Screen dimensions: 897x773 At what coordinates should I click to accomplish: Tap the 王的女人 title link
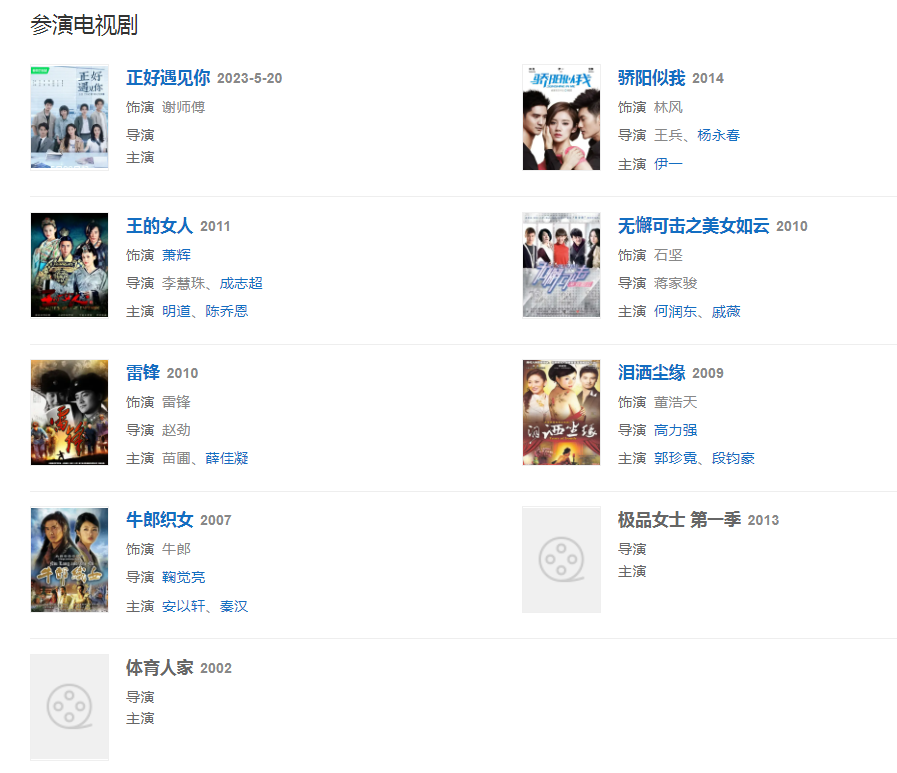click(x=159, y=226)
